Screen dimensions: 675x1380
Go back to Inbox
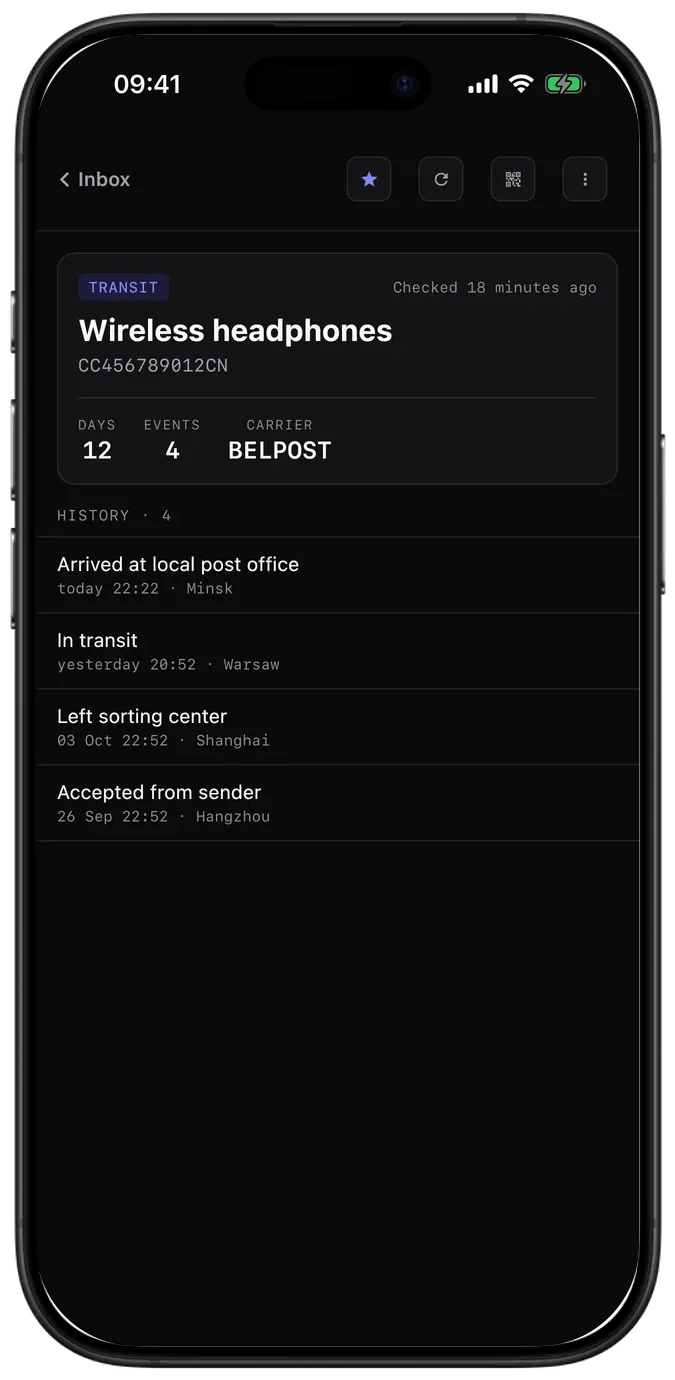pos(95,180)
